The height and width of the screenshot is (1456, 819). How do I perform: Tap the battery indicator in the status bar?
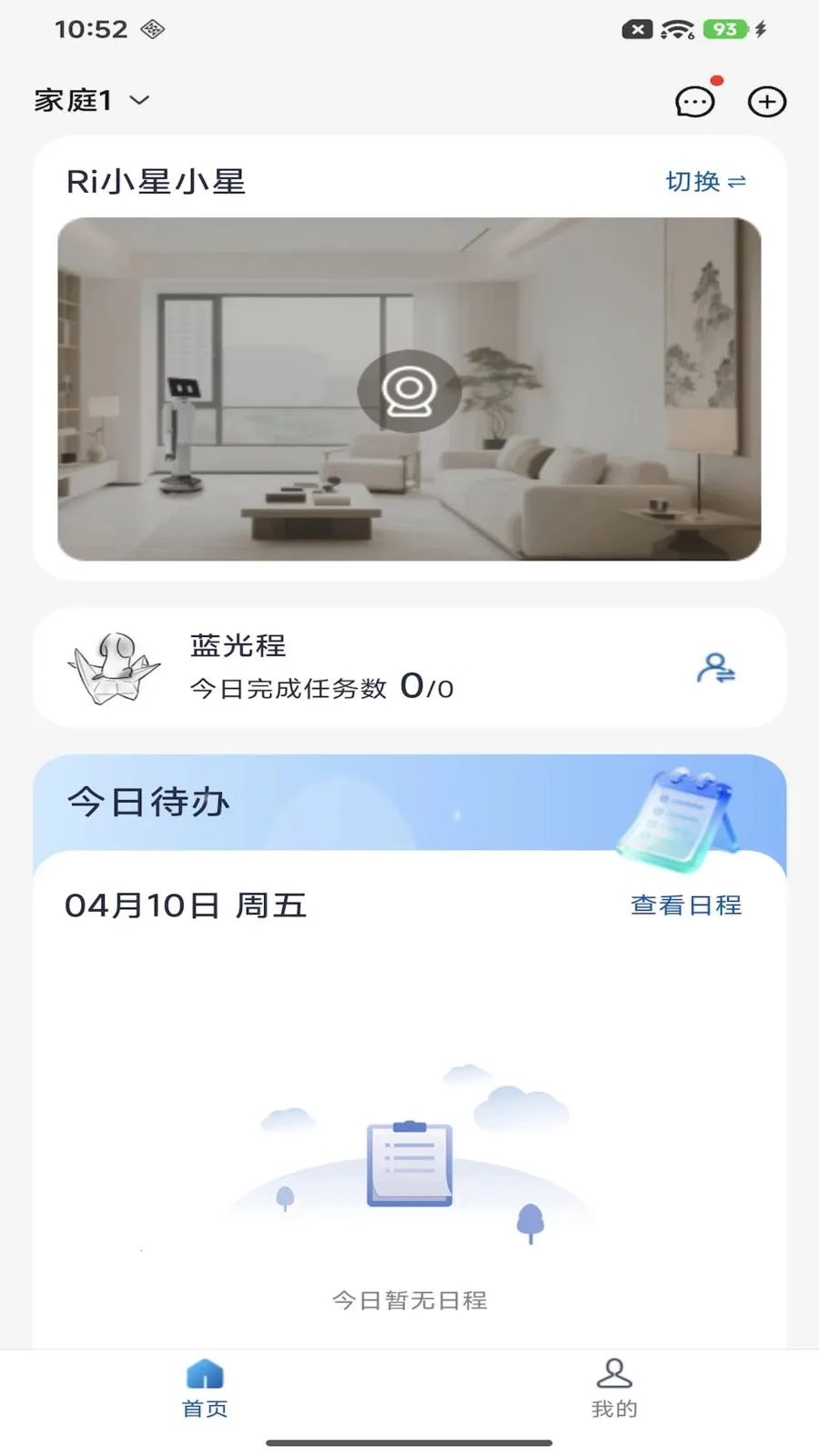[722, 28]
